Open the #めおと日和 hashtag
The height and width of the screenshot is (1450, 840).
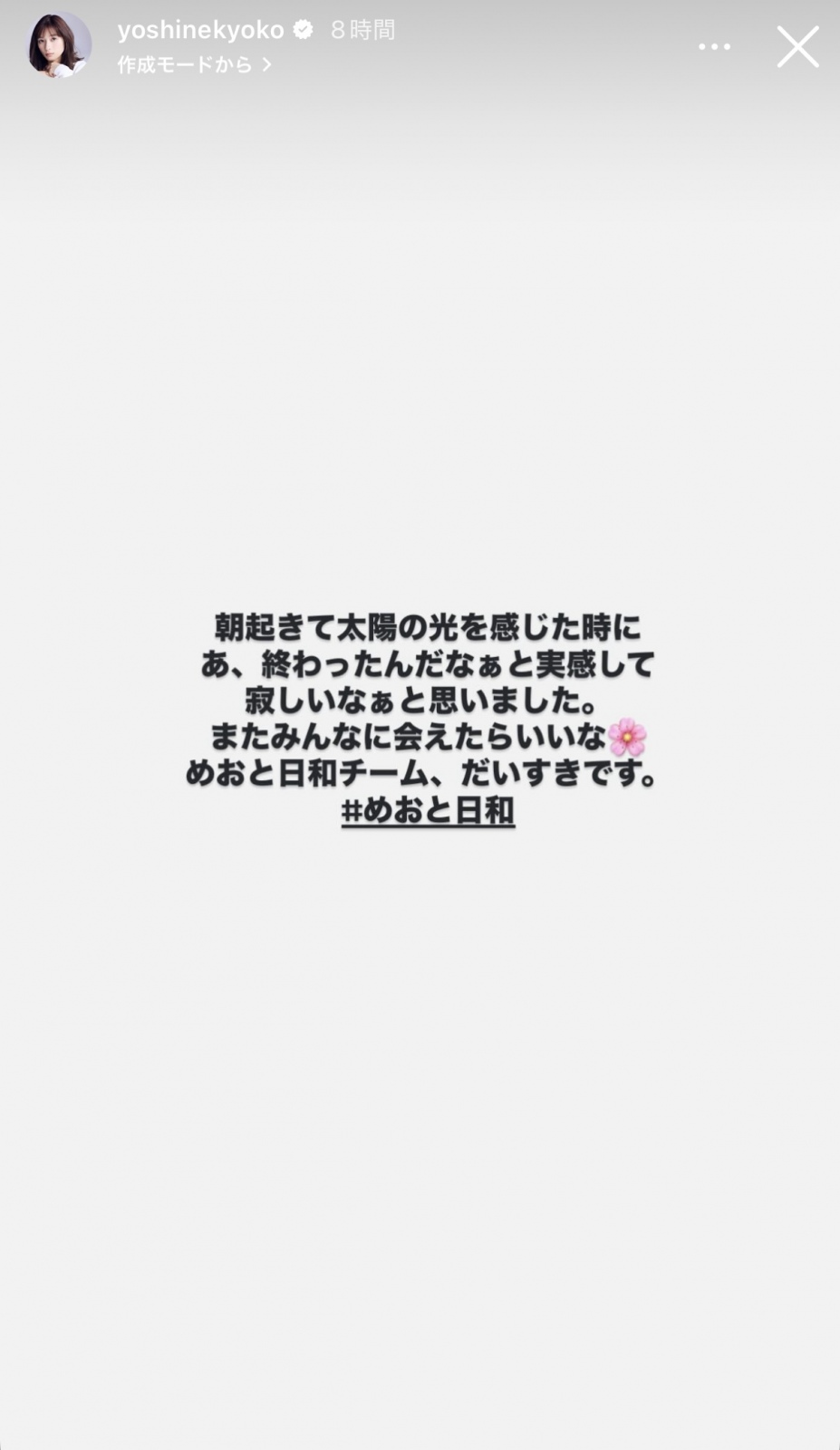(x=428, y=810)
